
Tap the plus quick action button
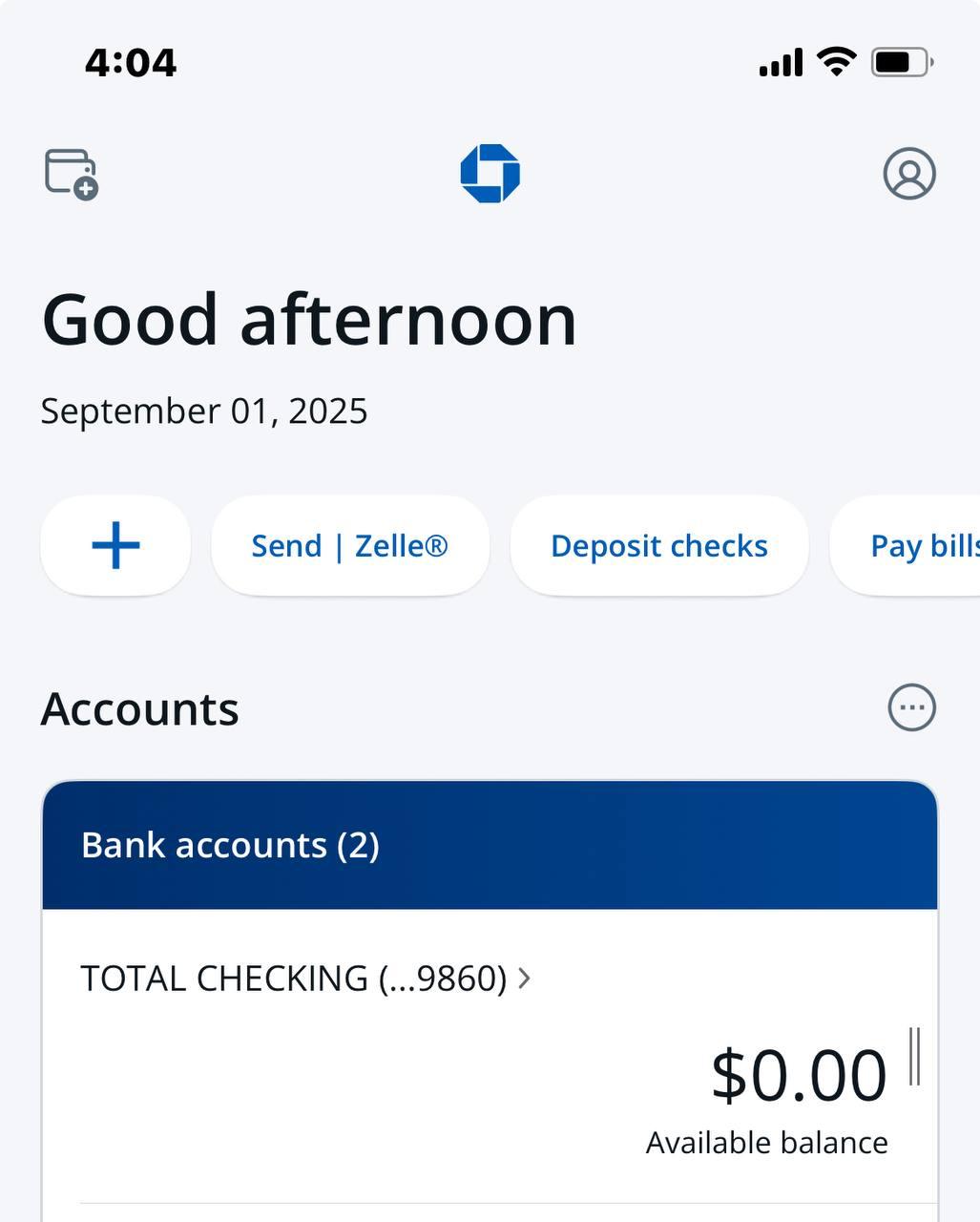coord(115,545)
